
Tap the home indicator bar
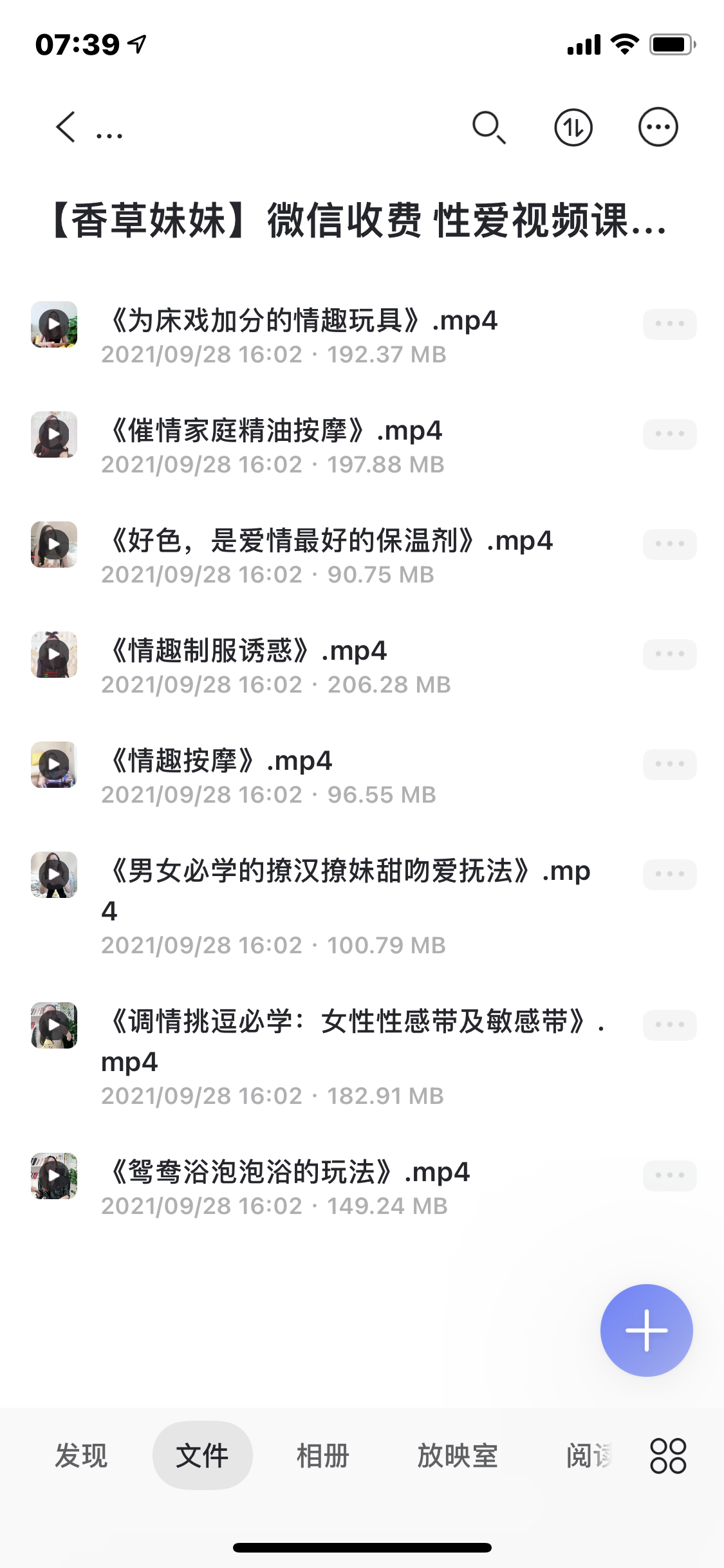362,1547
